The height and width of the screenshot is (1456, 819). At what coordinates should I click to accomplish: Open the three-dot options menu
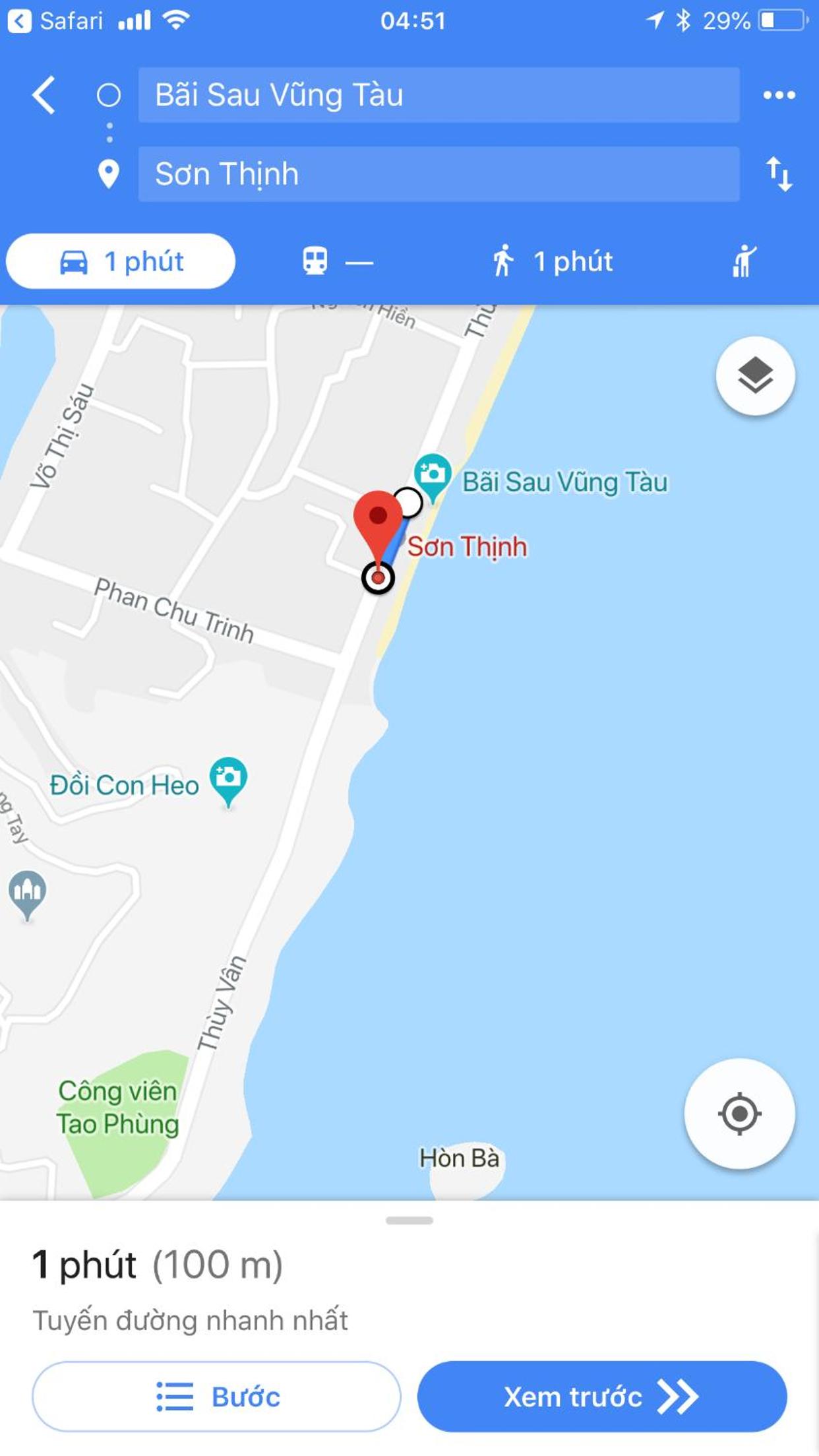click(x=779, y=95)
